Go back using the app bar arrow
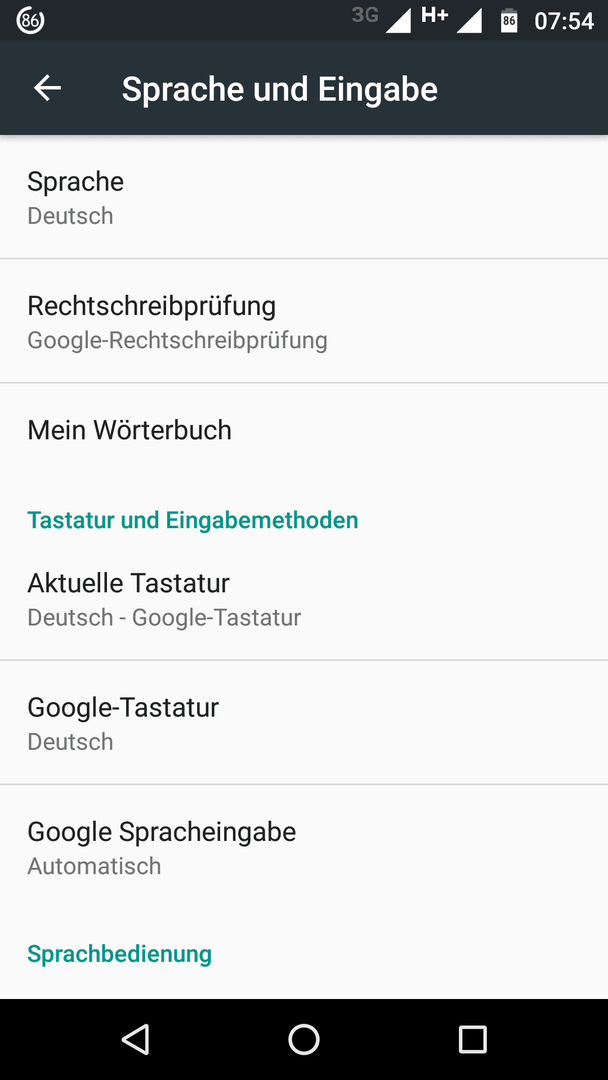 48,88
